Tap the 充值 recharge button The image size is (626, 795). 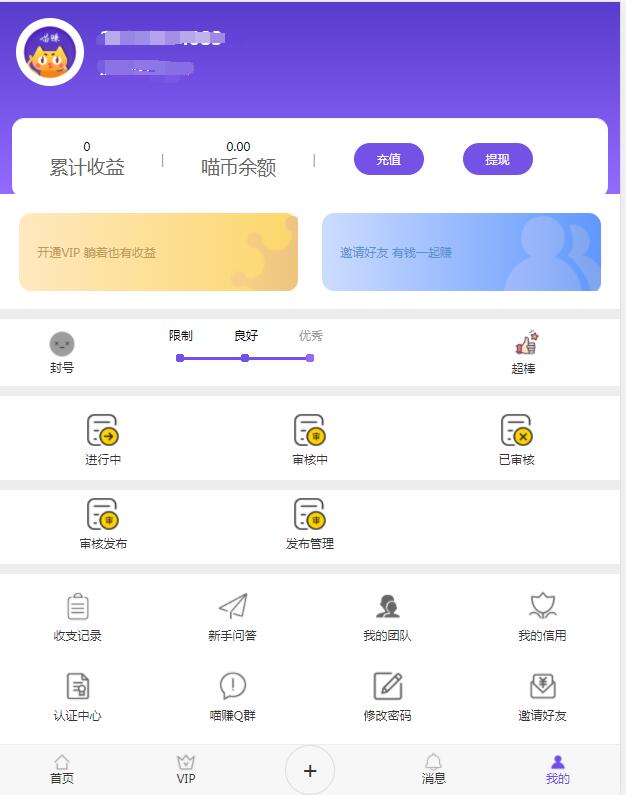pos(388,159)
